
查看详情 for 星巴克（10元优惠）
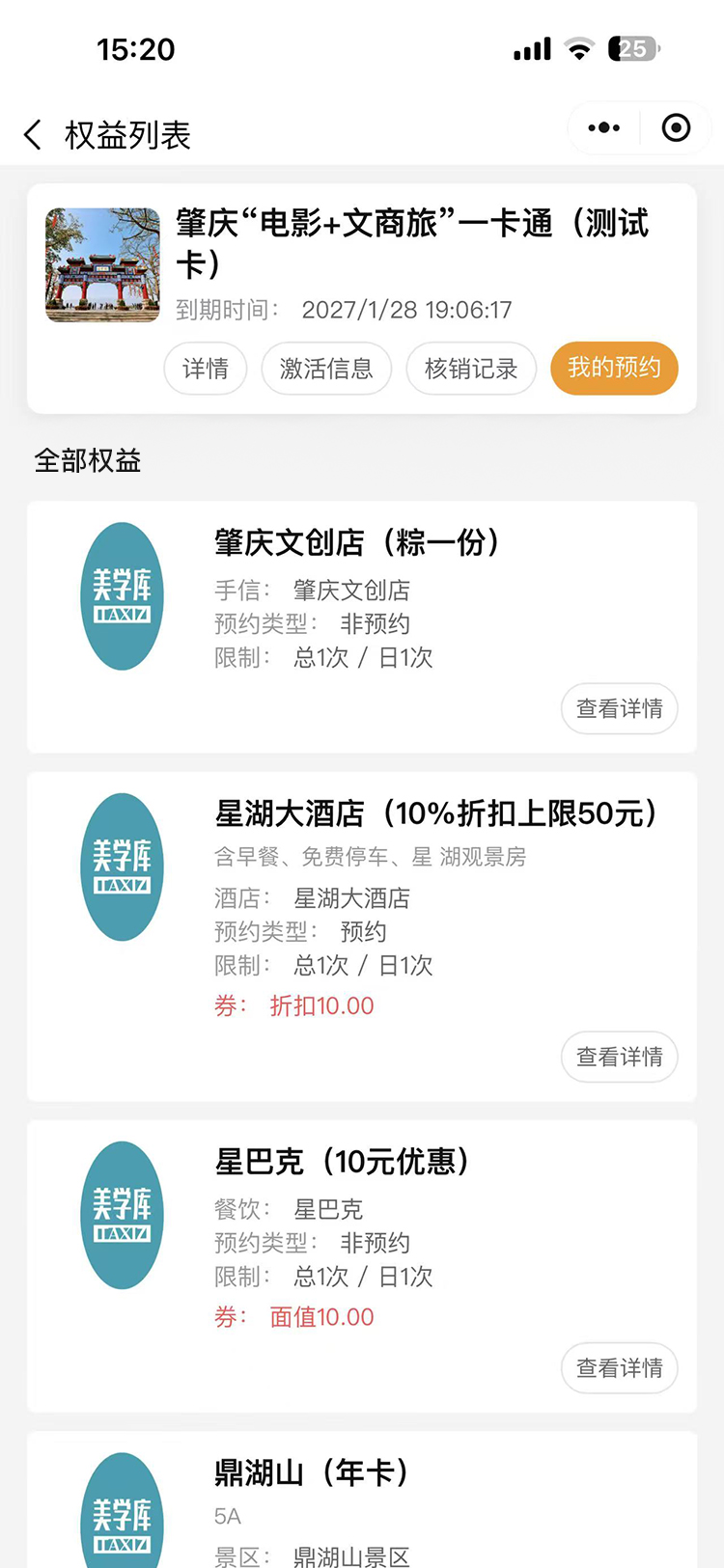click(619, 1368)
